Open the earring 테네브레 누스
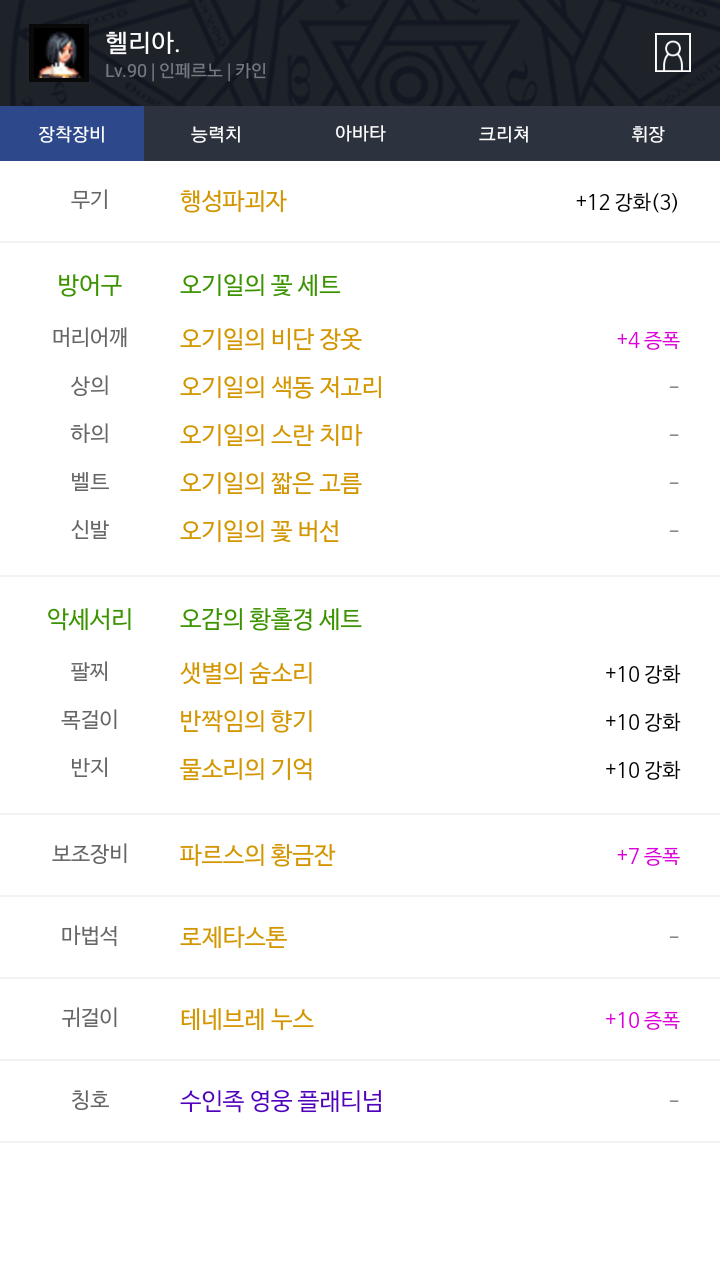The height and width of the screenshot is (1280, 720). coord(247,1019)
